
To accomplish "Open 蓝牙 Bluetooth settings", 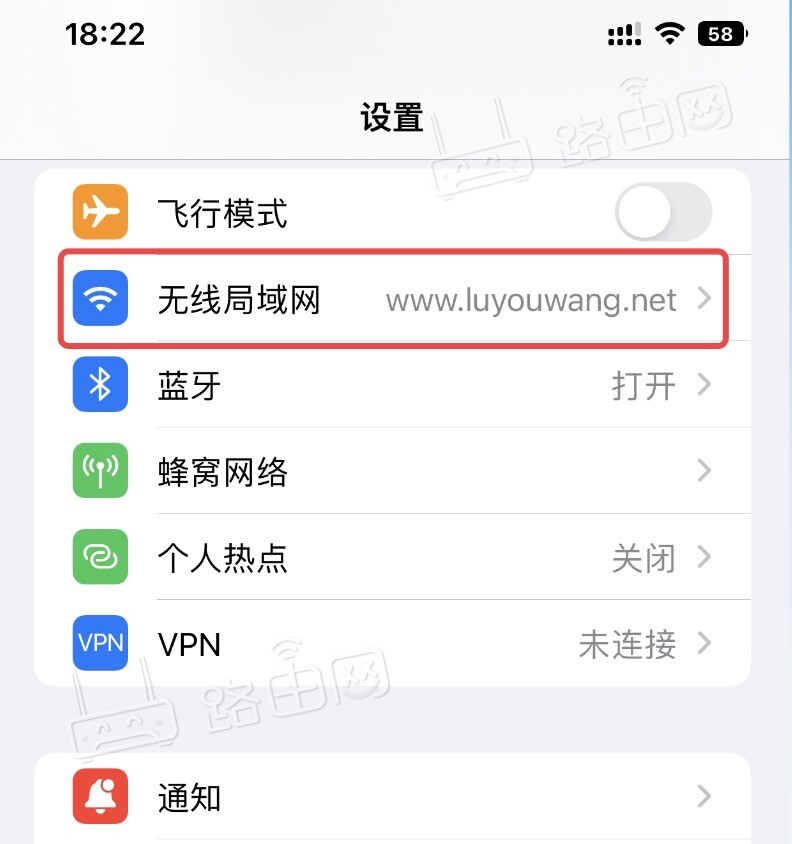I will (x=392, y=385).
